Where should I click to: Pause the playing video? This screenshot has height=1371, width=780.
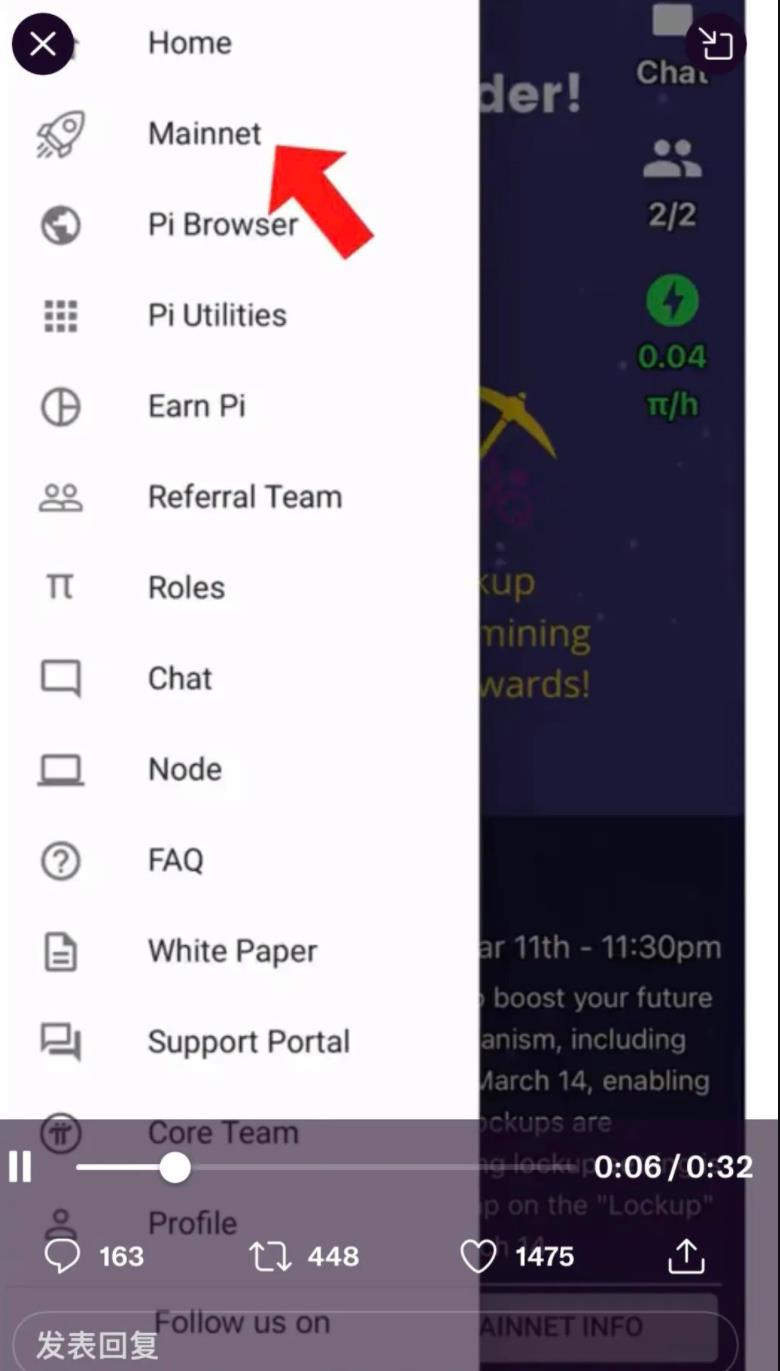click(20, 1167)
